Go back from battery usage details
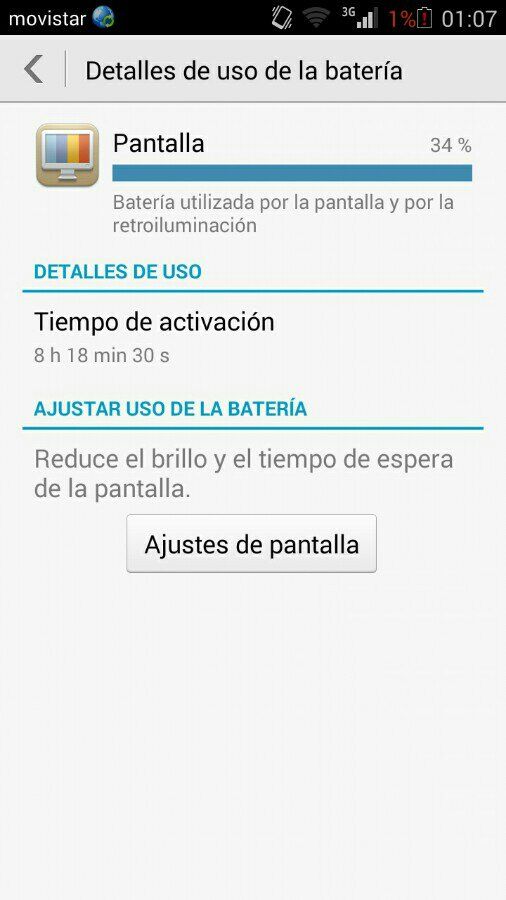The width and height of the screenshot is (506, 900). [33, 69]
